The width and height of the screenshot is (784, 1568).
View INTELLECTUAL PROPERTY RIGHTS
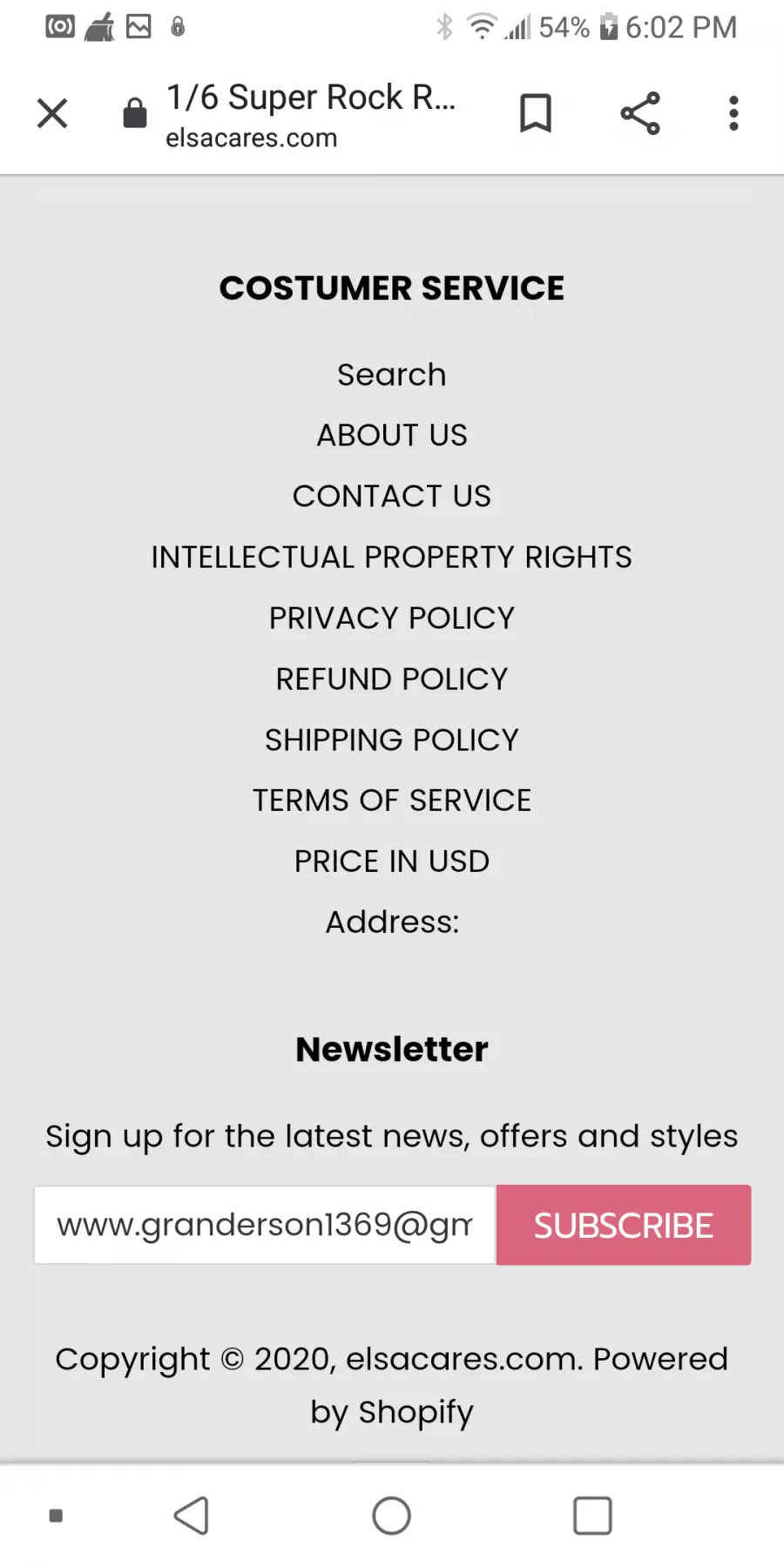[392, 557]
